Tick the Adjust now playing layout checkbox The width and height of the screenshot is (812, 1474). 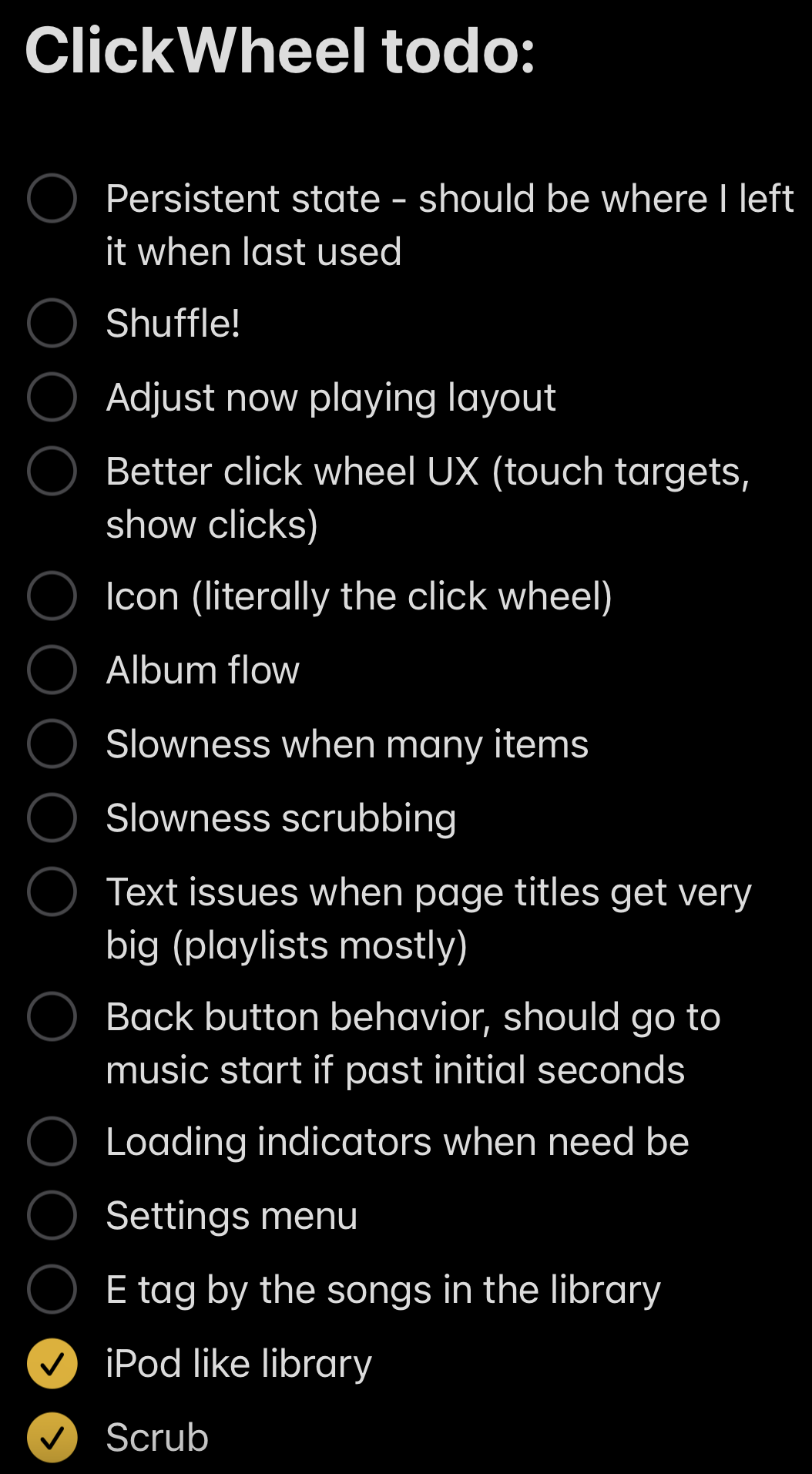[x=52, y=397]
